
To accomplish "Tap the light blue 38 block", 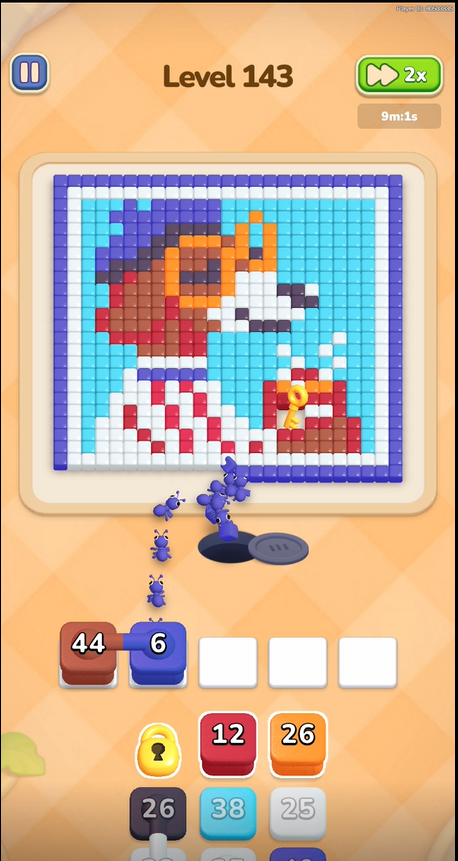I will coord(228,814).
